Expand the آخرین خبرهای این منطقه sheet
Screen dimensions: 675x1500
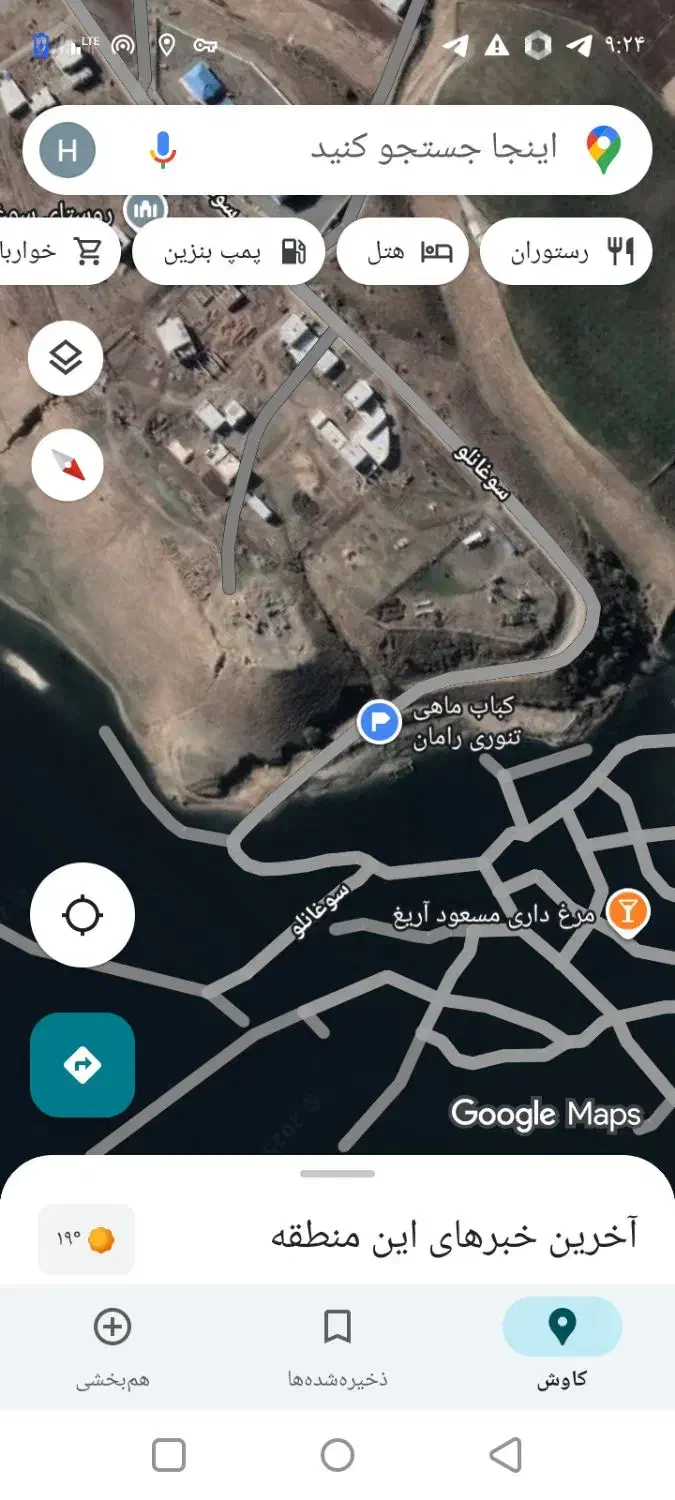(x=337, y=1174)
